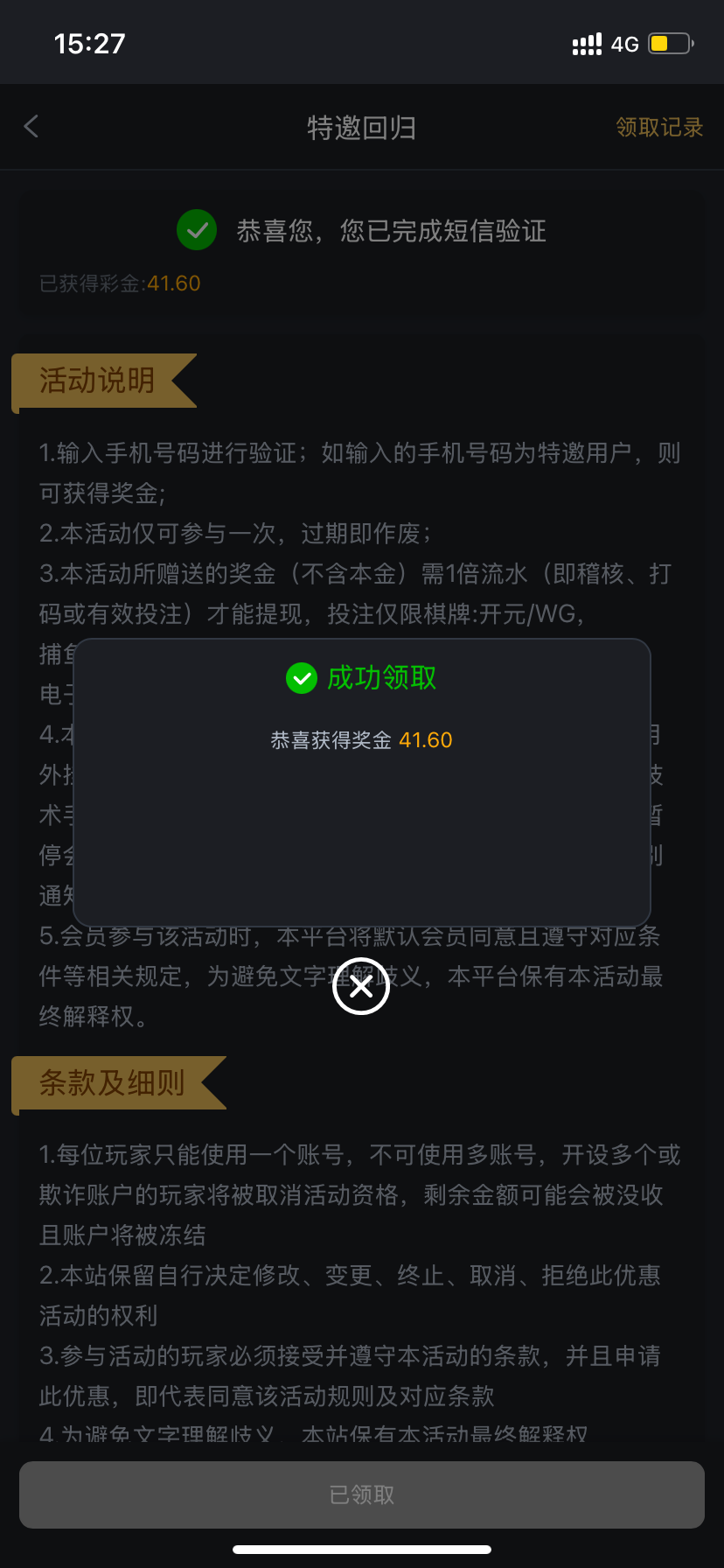Tap the clock showing 15:27
Viewport: 724px width, 1568px height.
pyautogui.click(x=87, y=42)
